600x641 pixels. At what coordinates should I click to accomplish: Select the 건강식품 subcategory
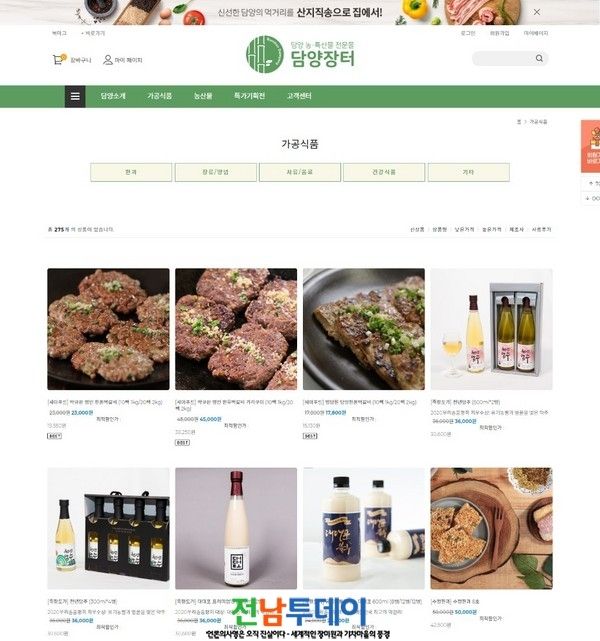tap(384, 172)
